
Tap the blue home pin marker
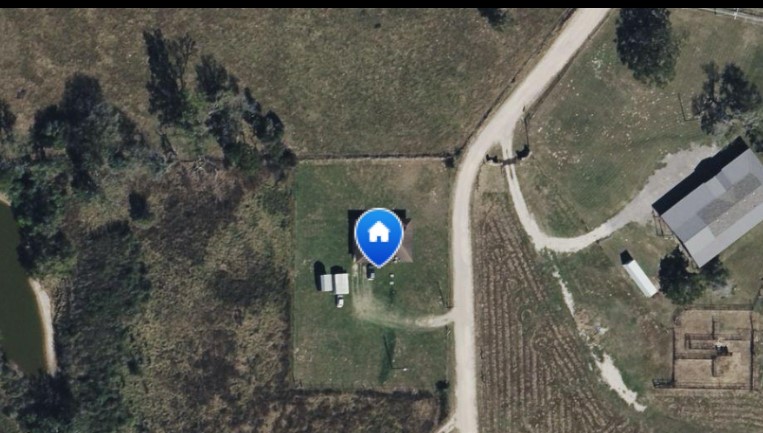(378, 235)
